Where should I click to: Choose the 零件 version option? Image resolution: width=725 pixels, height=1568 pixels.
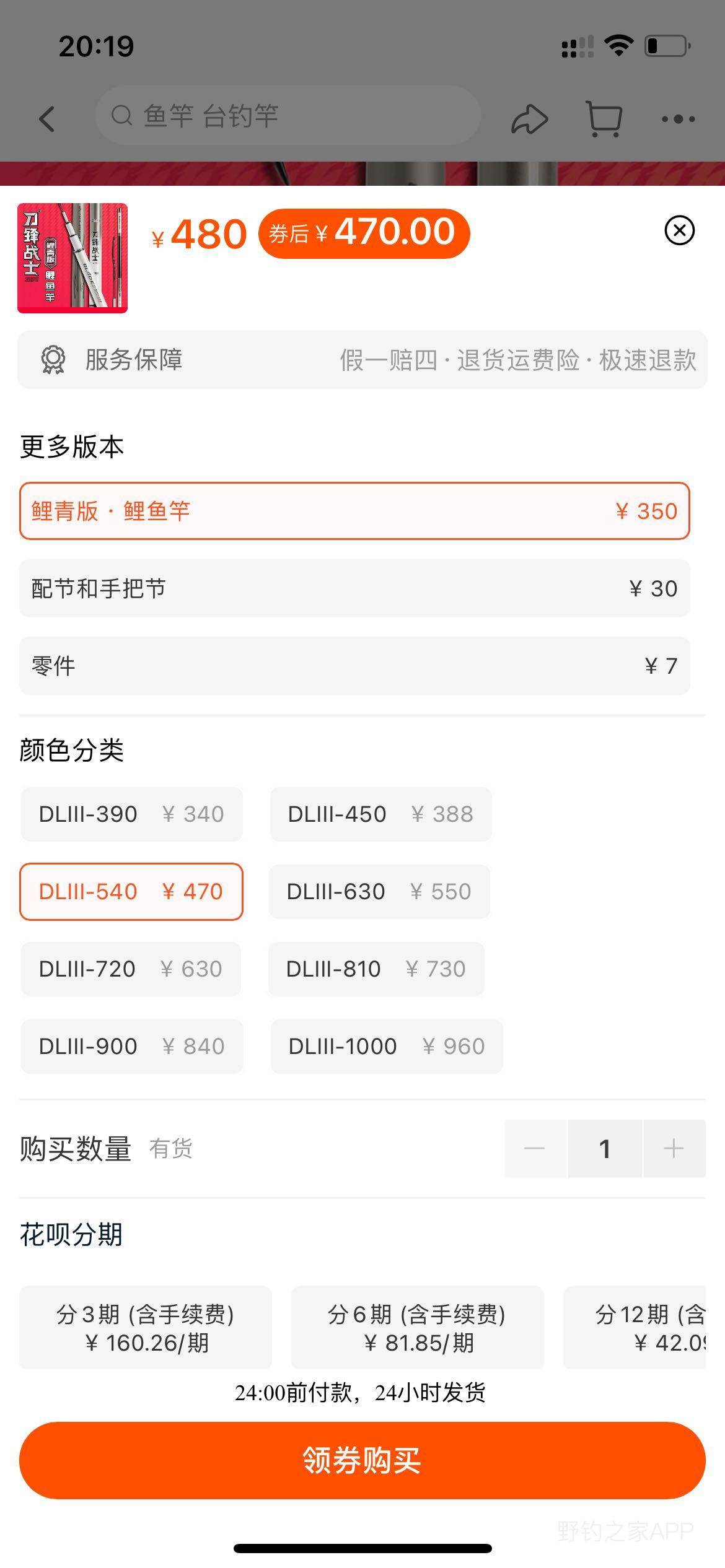354,666
